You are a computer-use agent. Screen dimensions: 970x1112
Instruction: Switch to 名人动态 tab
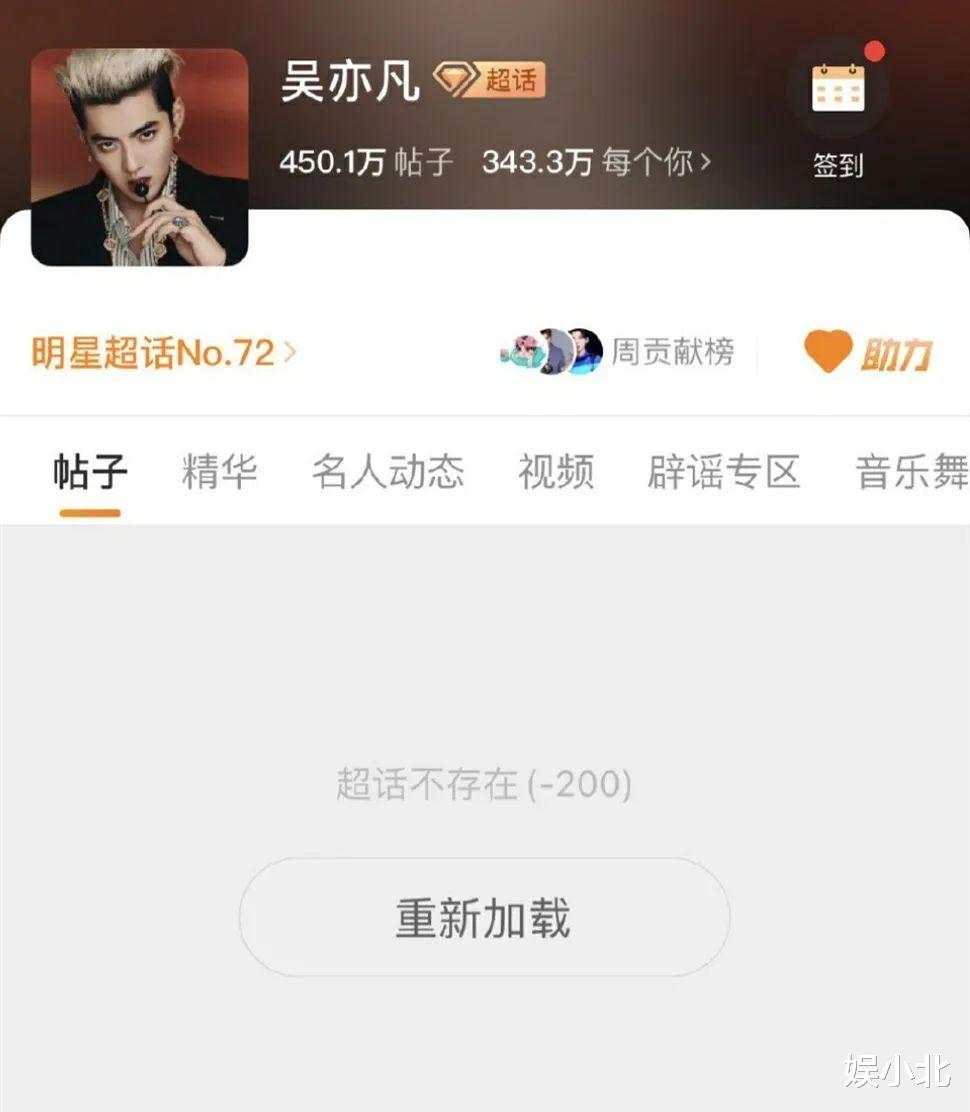388,471
